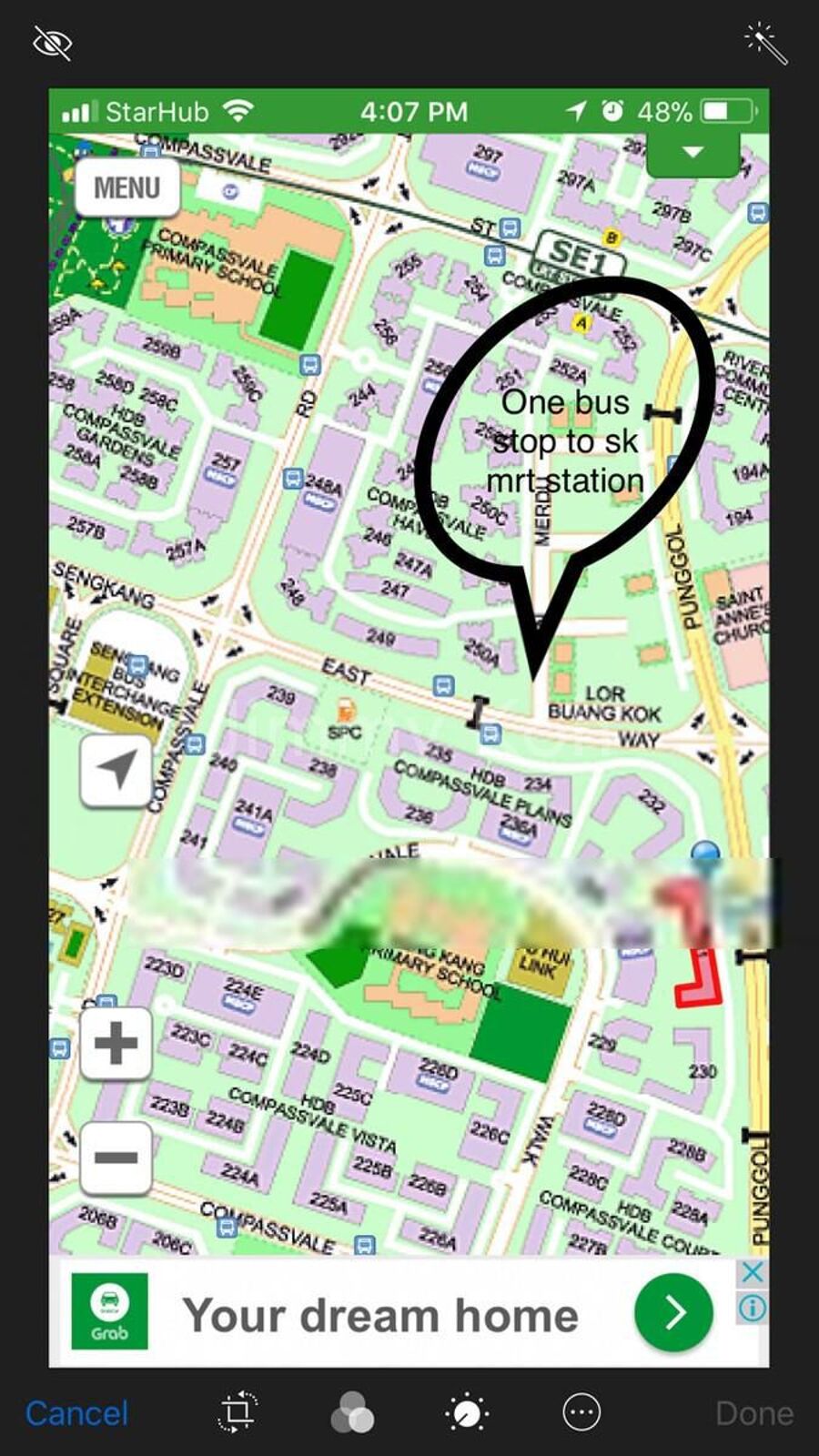Open the crop and rotate tool
This screenshot has height=1456, width=819.
[x=238, y=1412]
